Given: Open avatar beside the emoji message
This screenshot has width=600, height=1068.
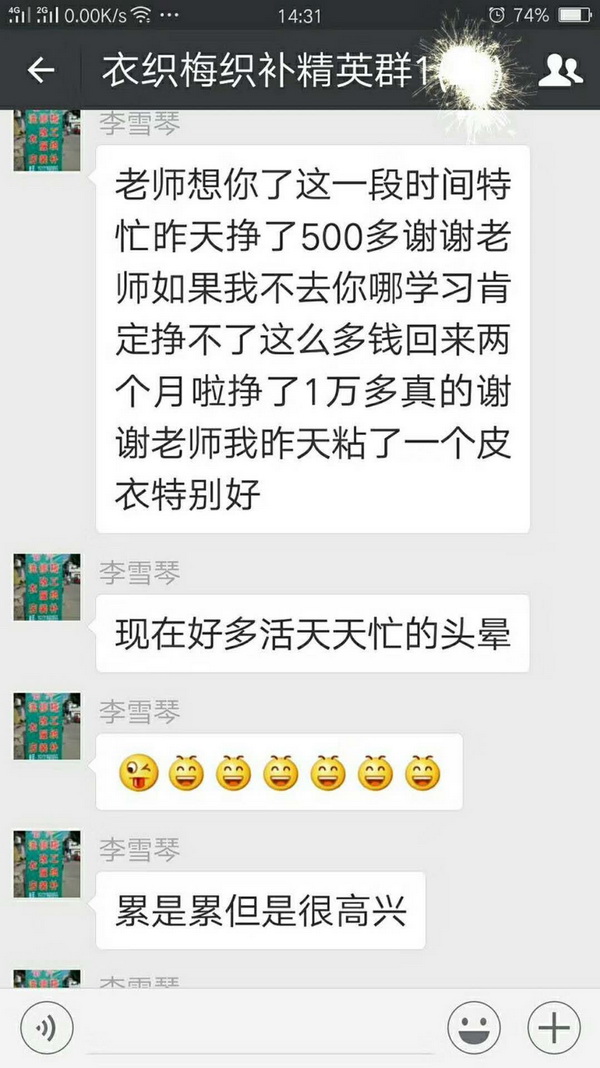Looking at the screenshot, I should click(x=46, y=726).
